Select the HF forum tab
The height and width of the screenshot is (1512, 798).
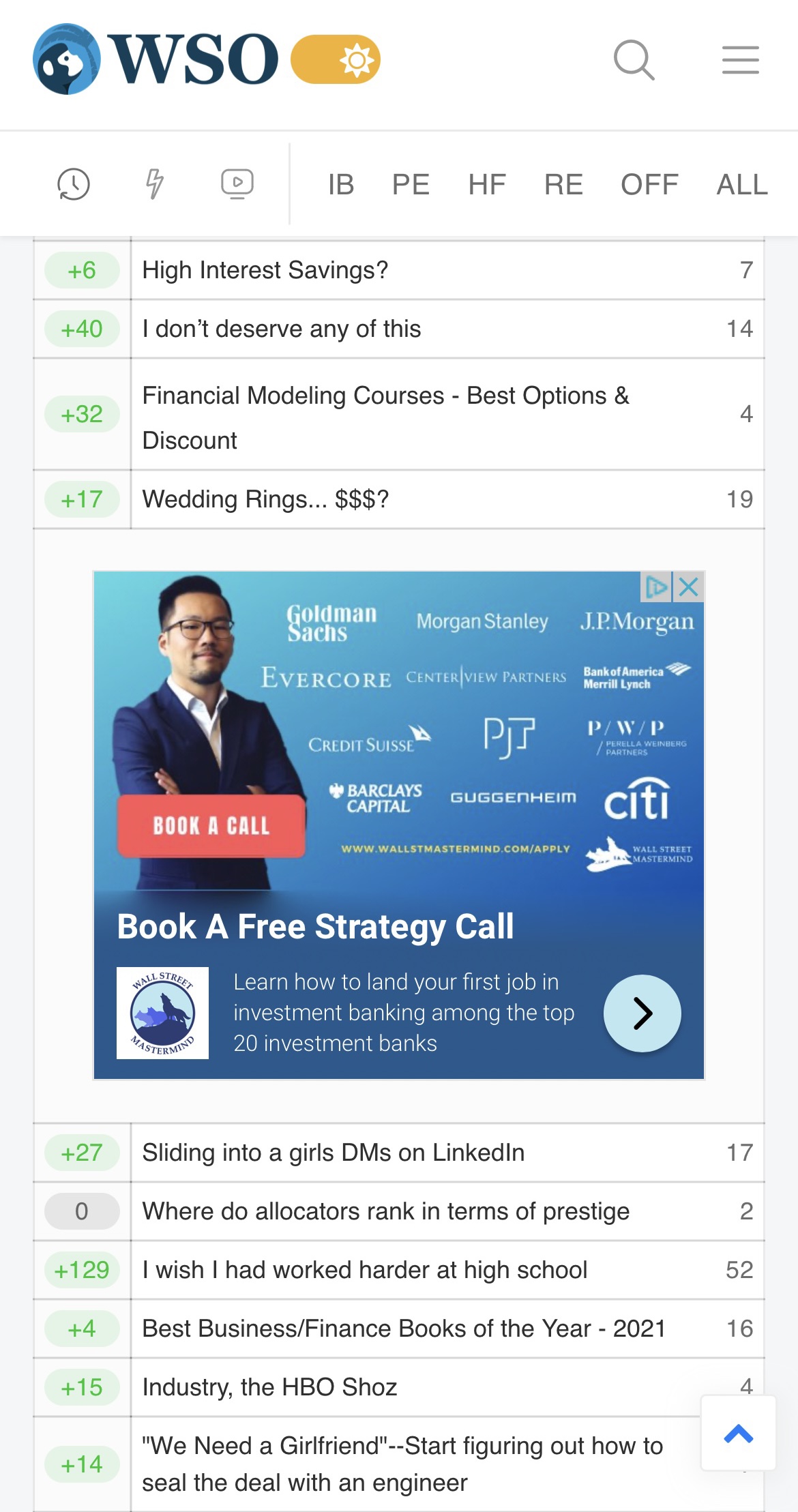point(487,185)
